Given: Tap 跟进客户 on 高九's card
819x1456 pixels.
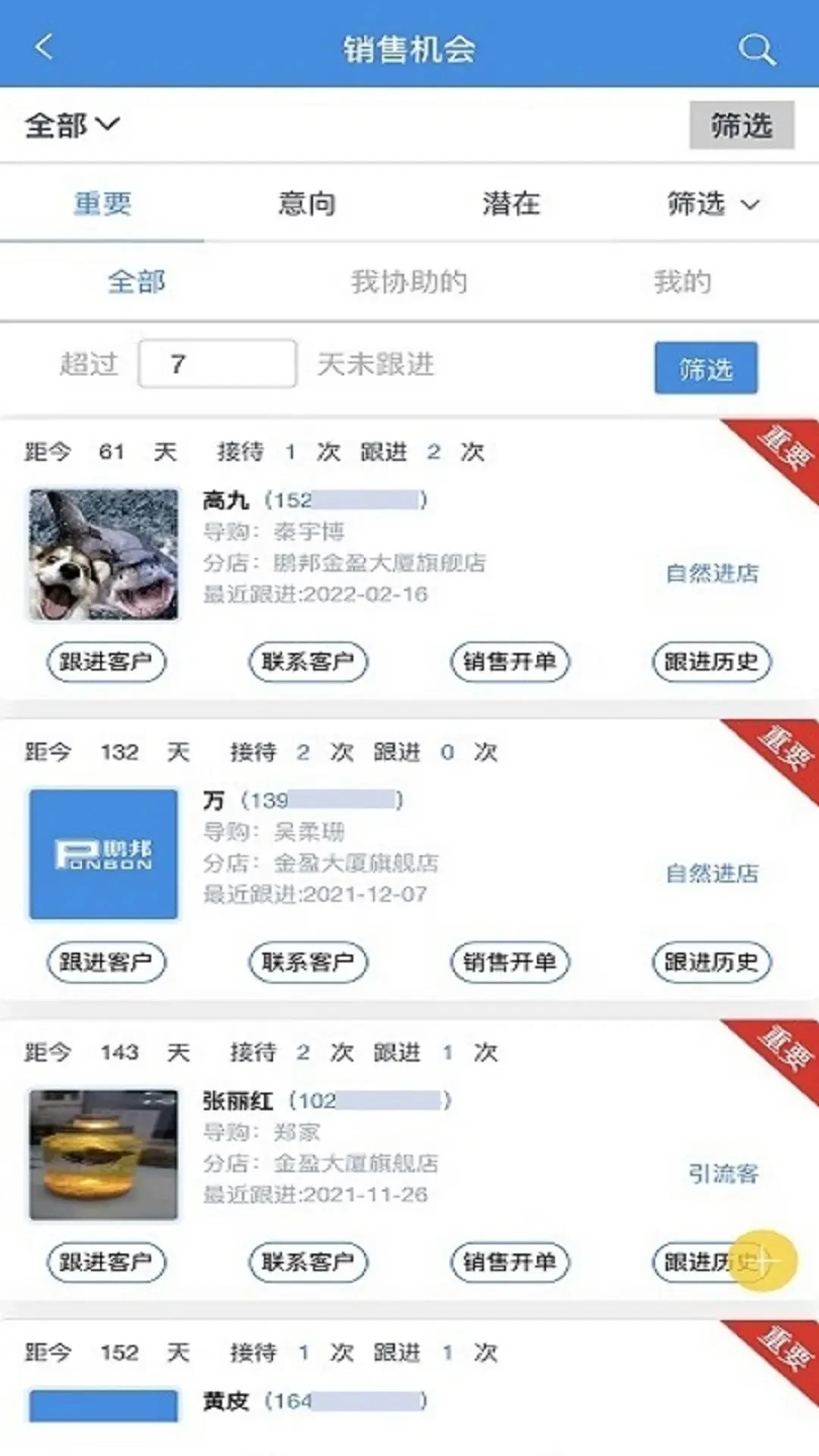Looking at the screenshot, I should [106, 661].
